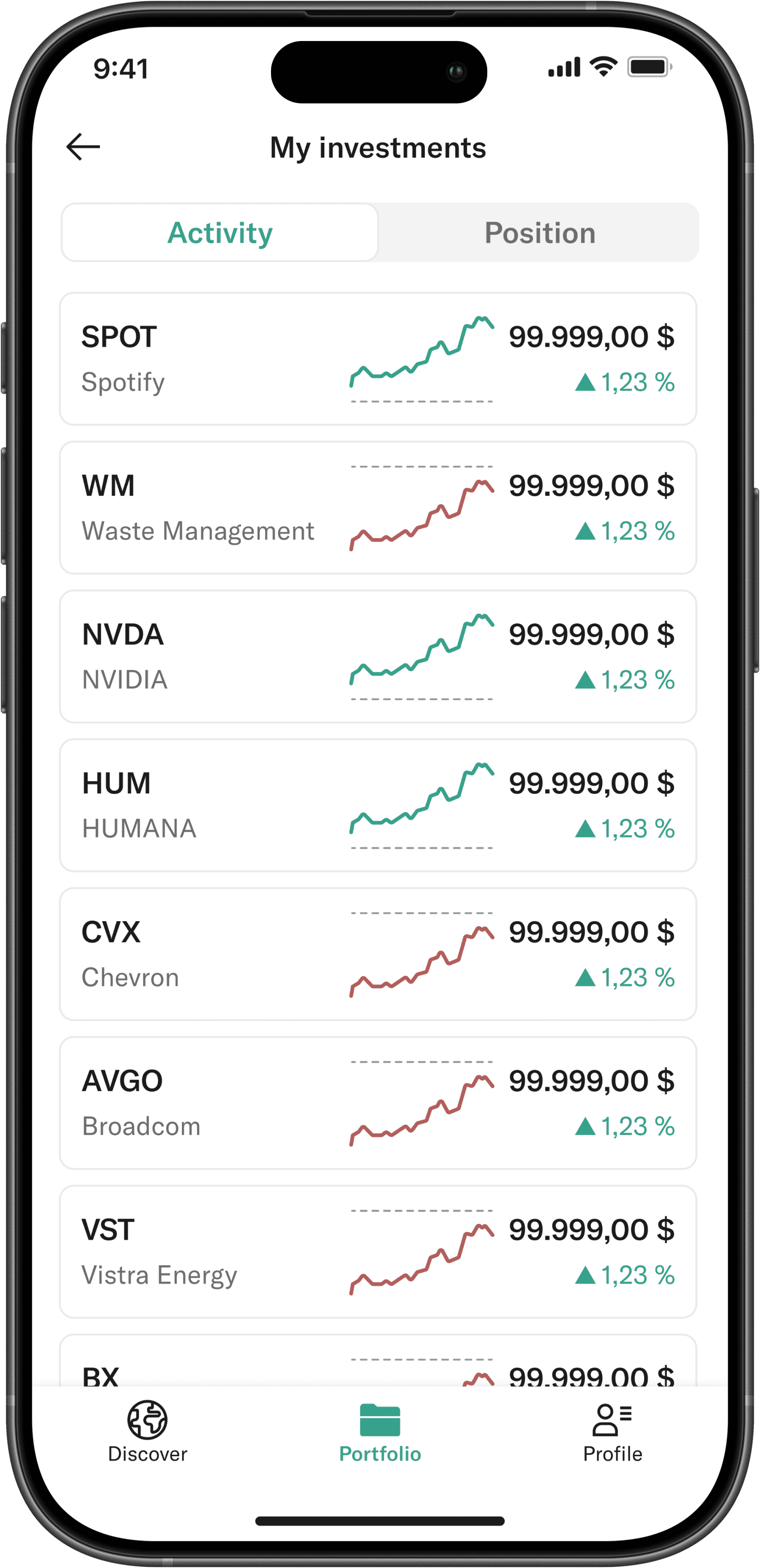Switch to the Position segment

click(539, 232)
